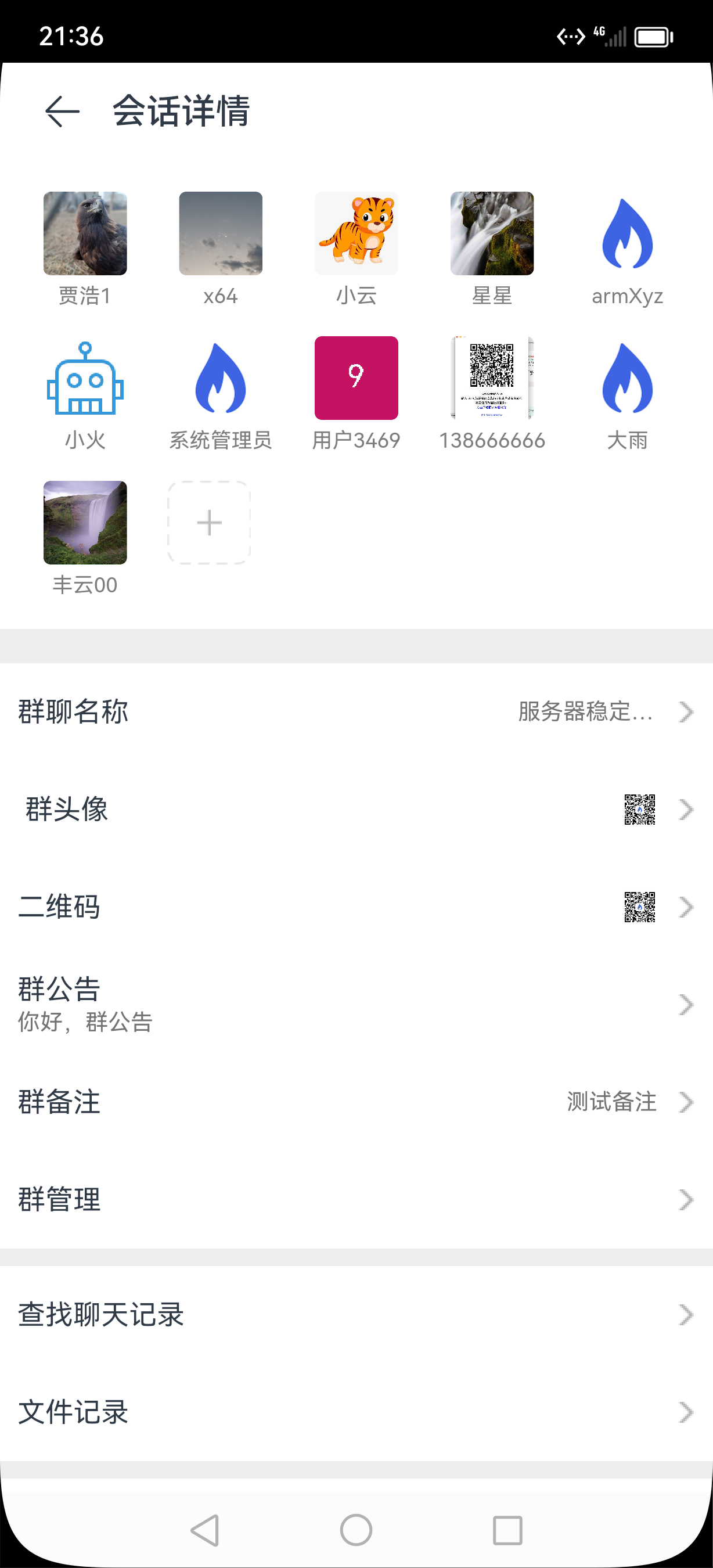The height and width of the screenshot is (1568, 713).
Task: Tap 系统管理员's flame avatar
Action: 220,379
